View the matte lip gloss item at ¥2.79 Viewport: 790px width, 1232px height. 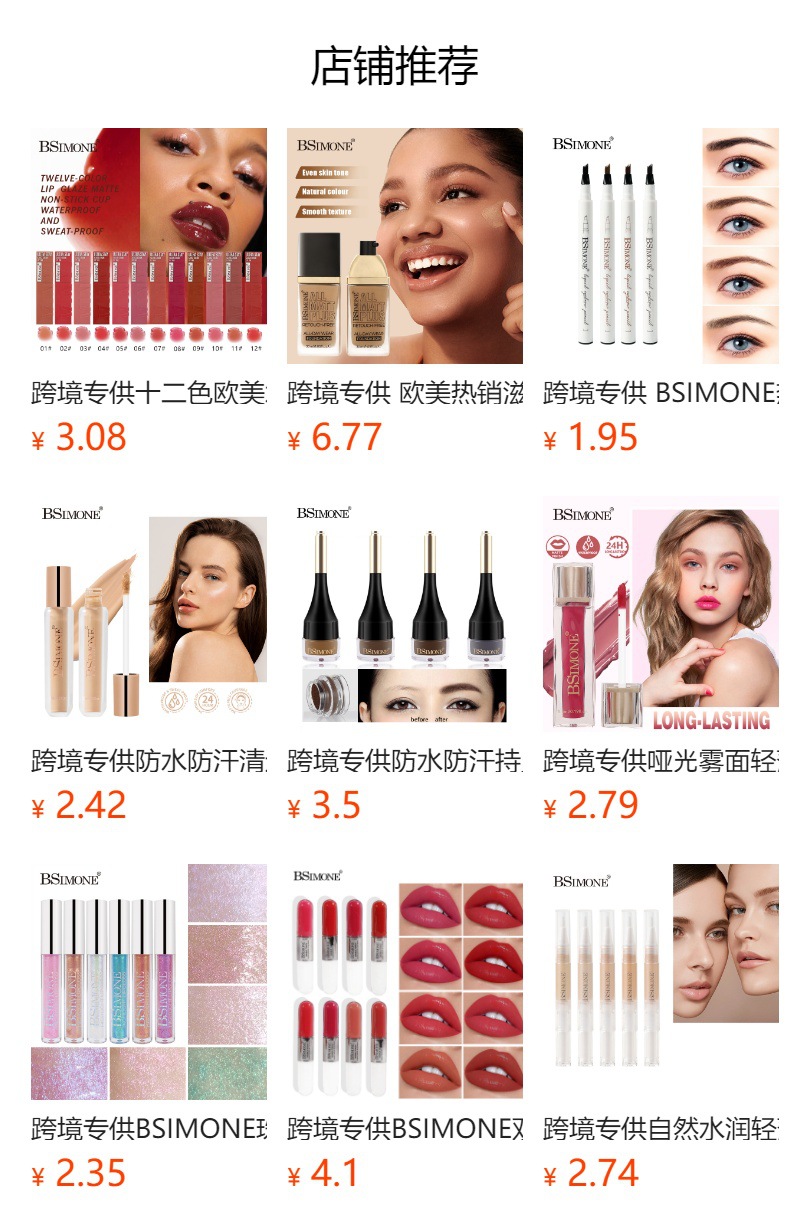coord(661,614)
